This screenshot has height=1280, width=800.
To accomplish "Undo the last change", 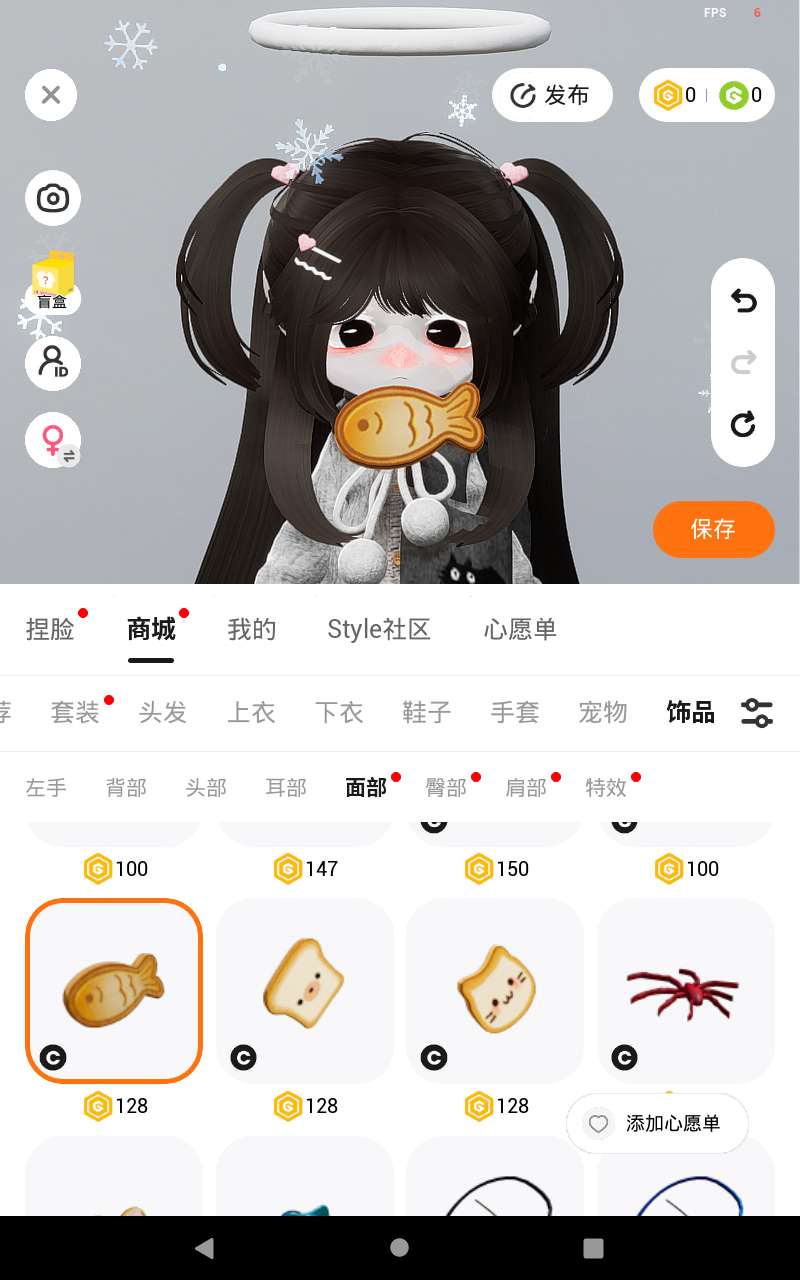I will [x=742, y=300].
